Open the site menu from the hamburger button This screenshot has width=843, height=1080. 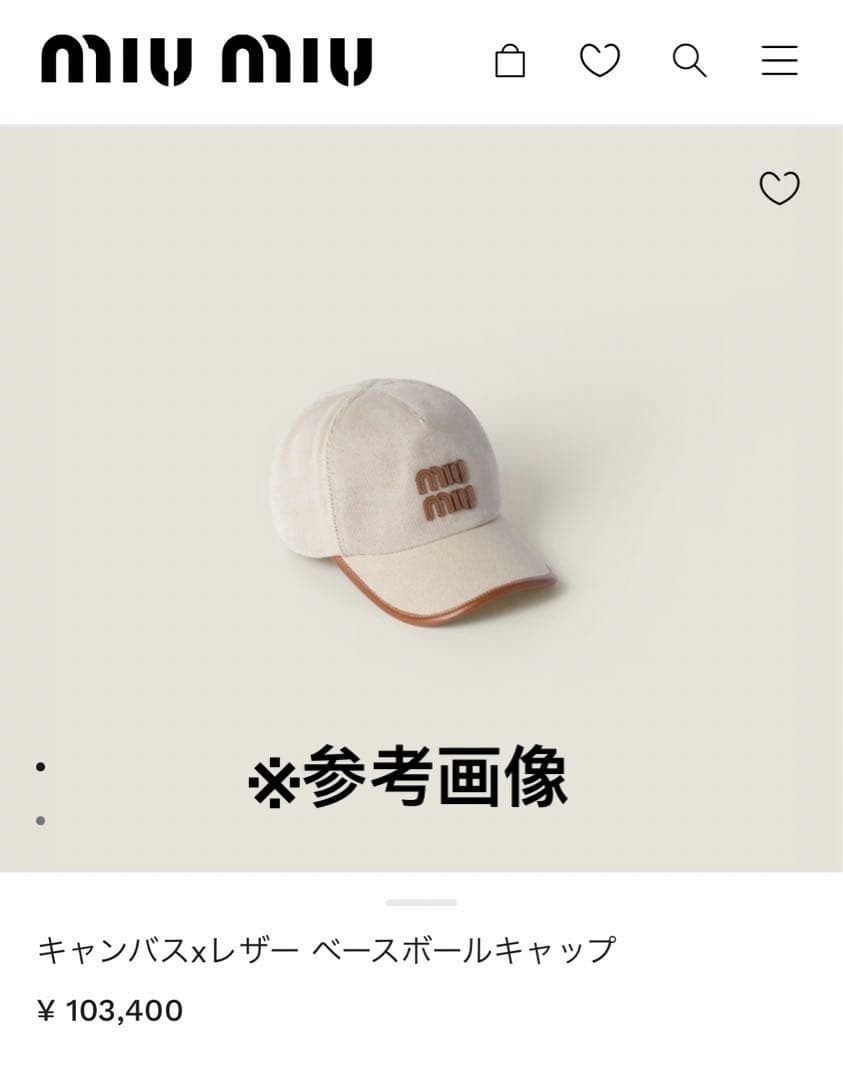pos(778,61)
